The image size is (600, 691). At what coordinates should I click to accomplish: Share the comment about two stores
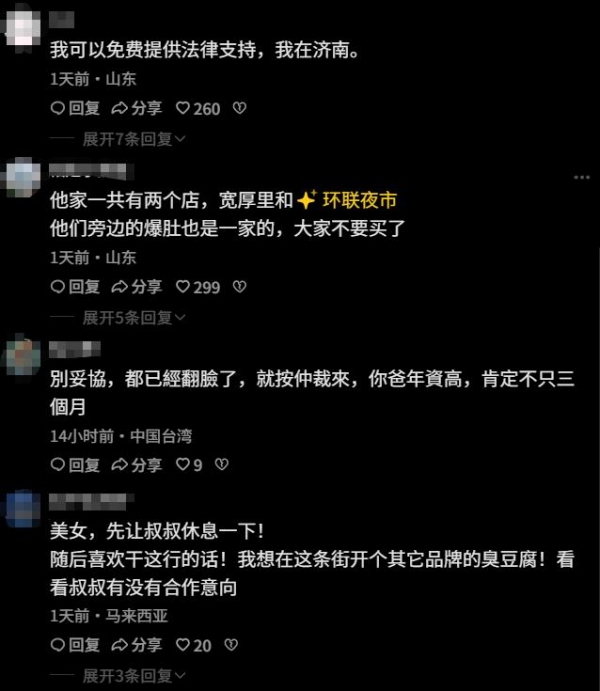[136, 287]
